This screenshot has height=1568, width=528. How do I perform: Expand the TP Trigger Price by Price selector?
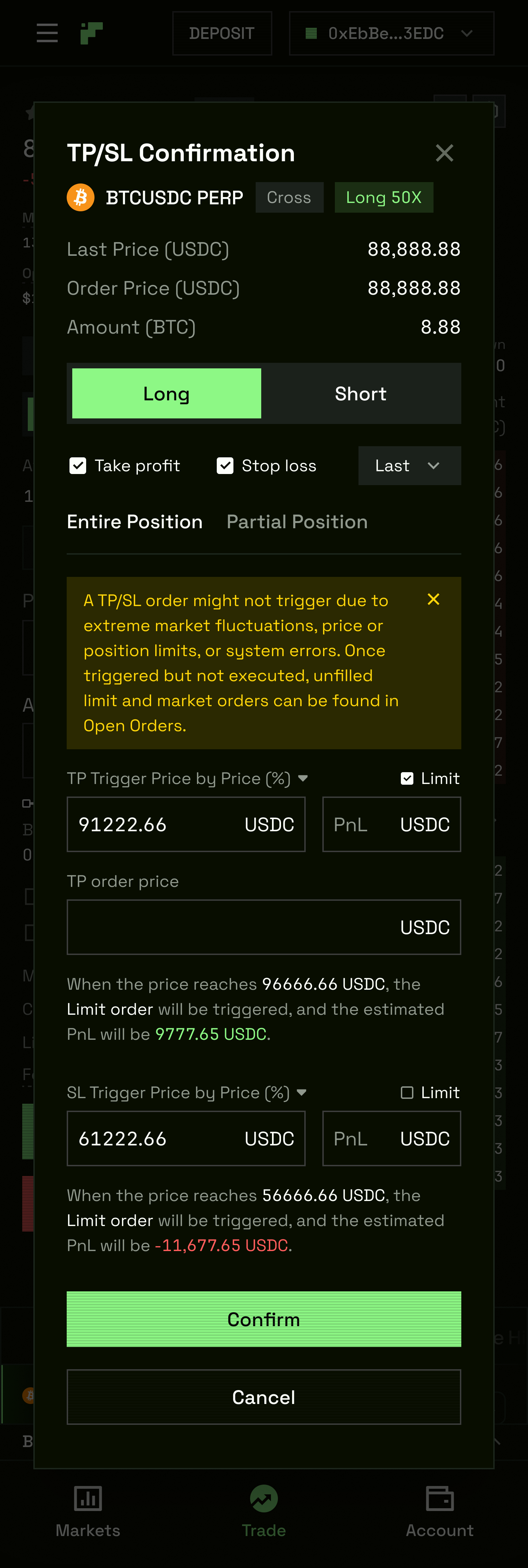304,778
